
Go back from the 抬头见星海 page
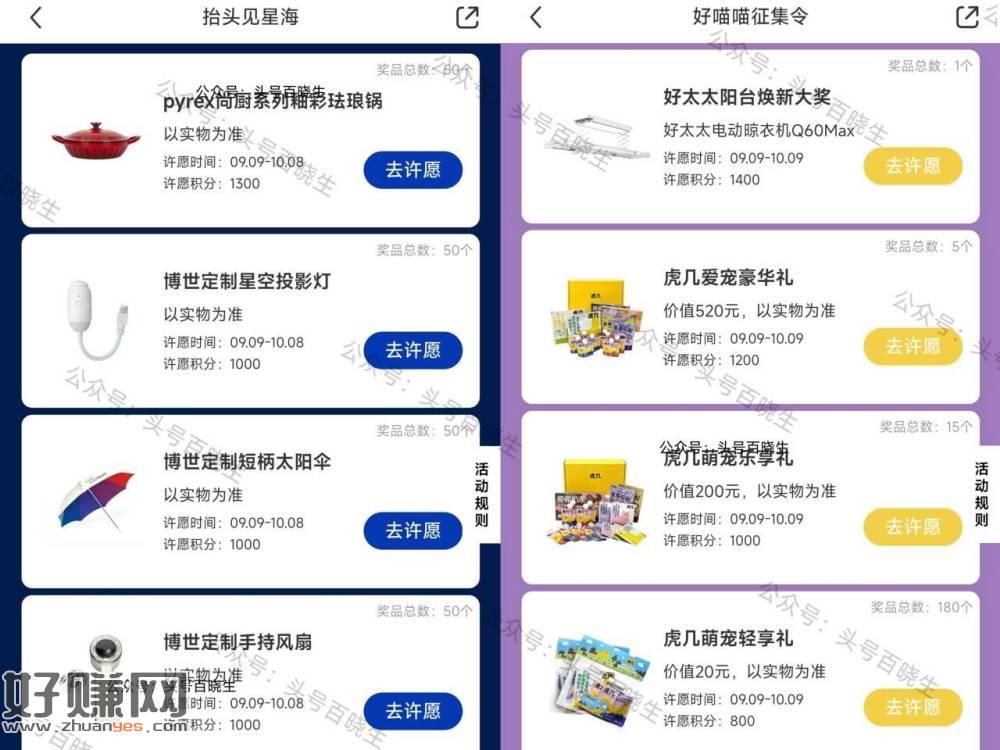coord(36,18)
